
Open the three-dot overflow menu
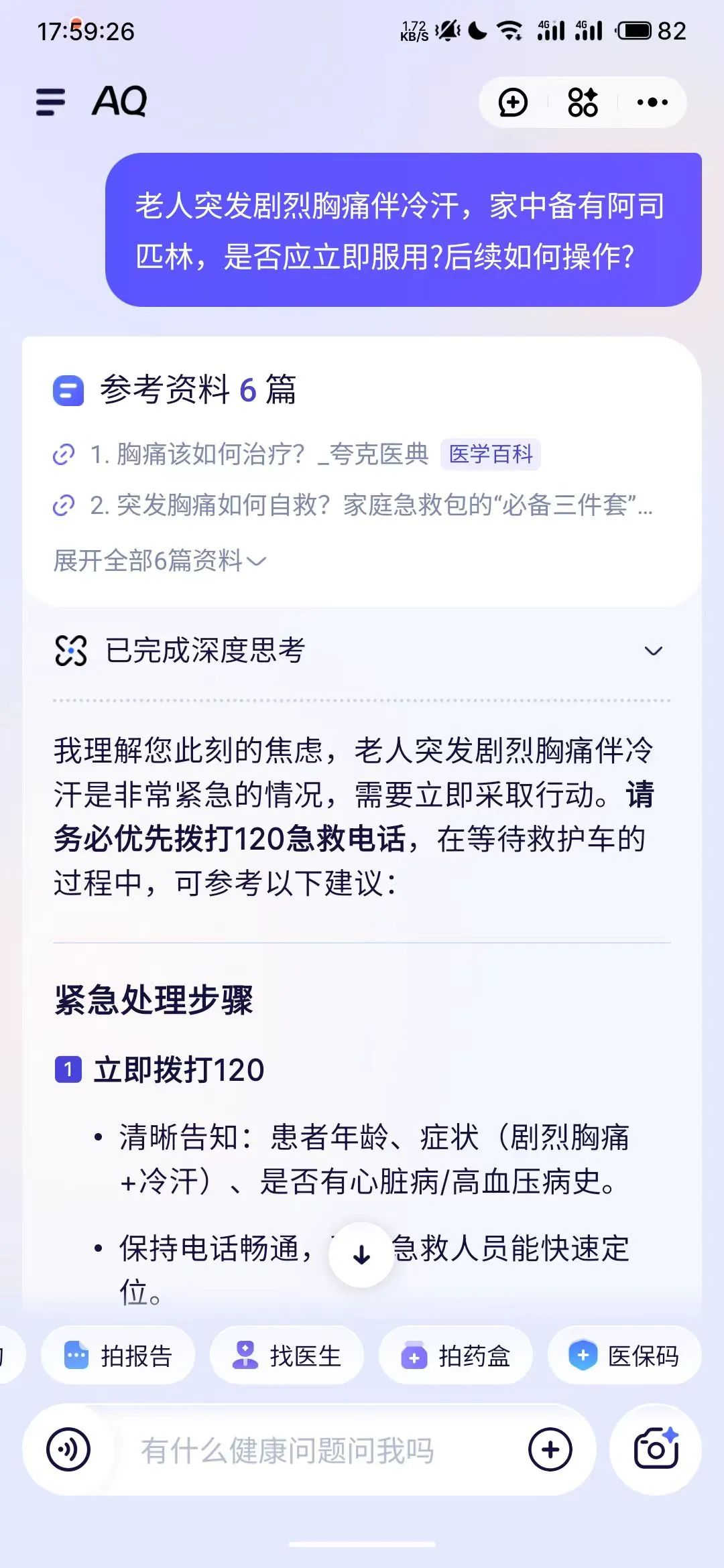(x=652, y=103)
